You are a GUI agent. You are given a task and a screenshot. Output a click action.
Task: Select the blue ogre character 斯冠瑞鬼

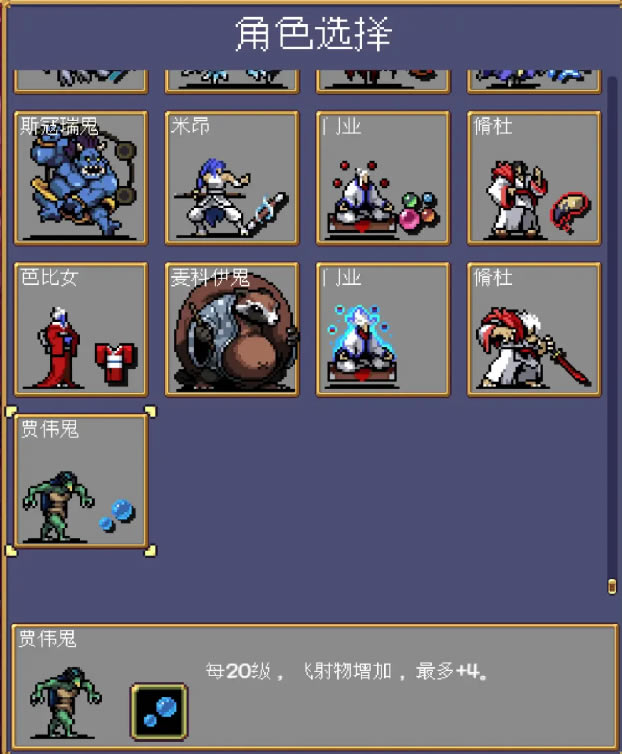(x=81, y=177)
